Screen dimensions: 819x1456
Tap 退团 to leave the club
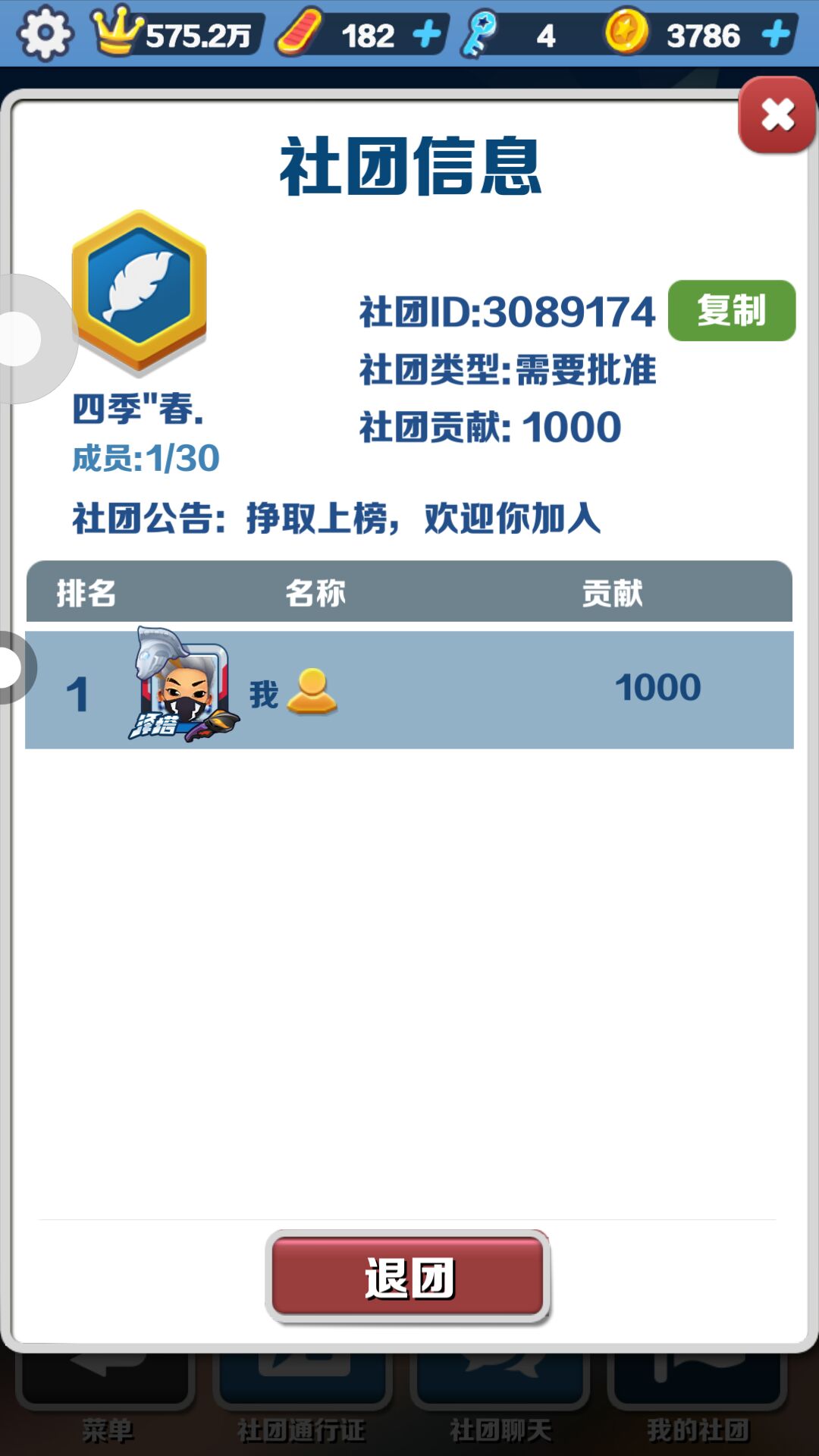pyautogui.click(x=408, y=1278)
